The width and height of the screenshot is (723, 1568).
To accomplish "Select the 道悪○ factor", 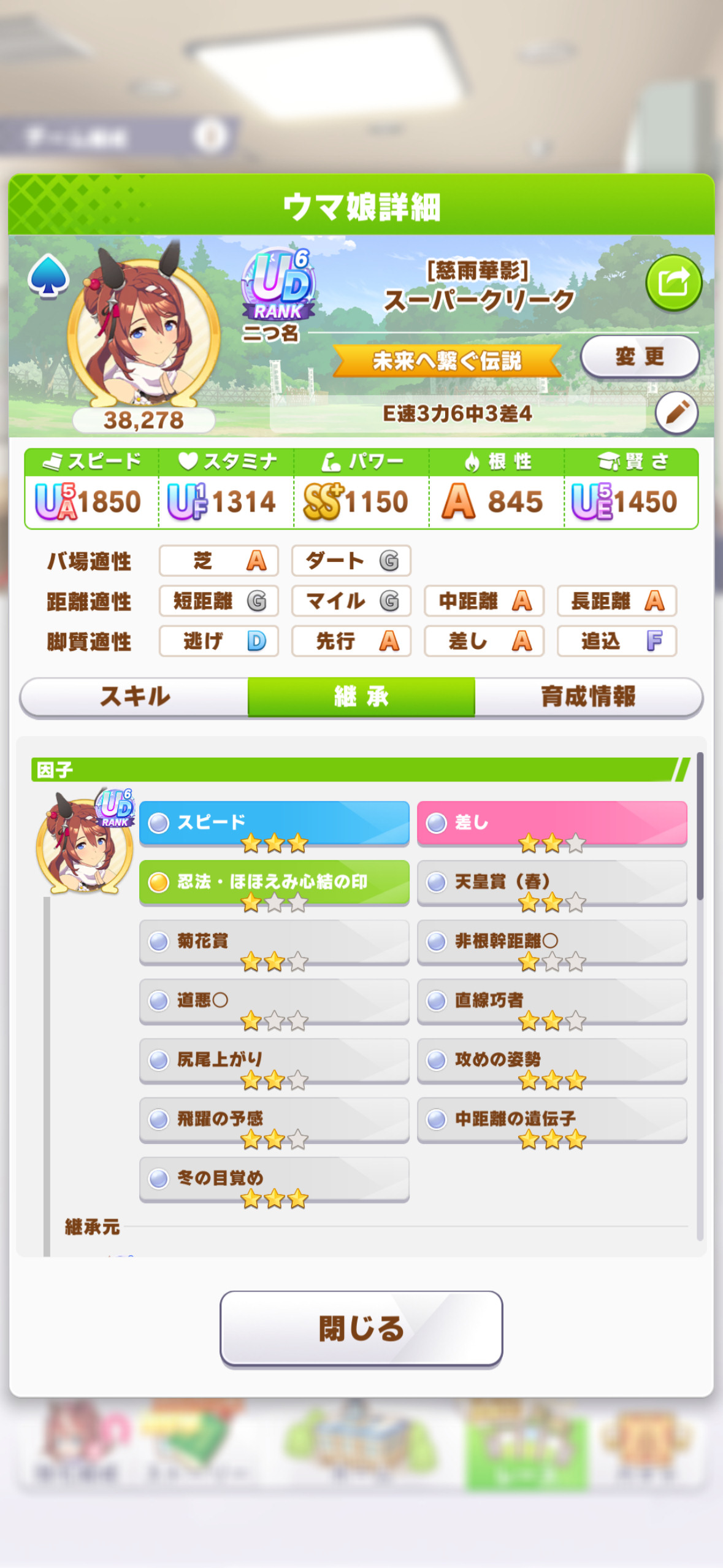I will coord(274,1001).
